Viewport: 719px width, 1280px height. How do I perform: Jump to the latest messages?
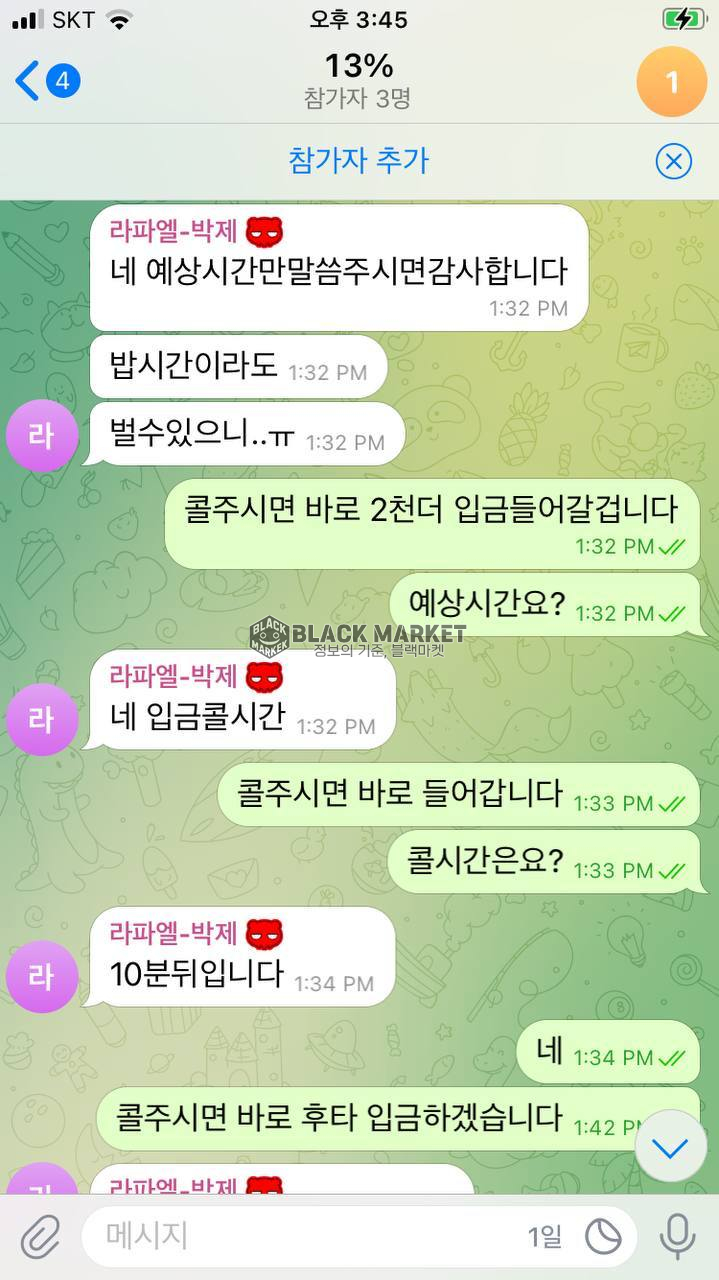[x=670, y=1147]
